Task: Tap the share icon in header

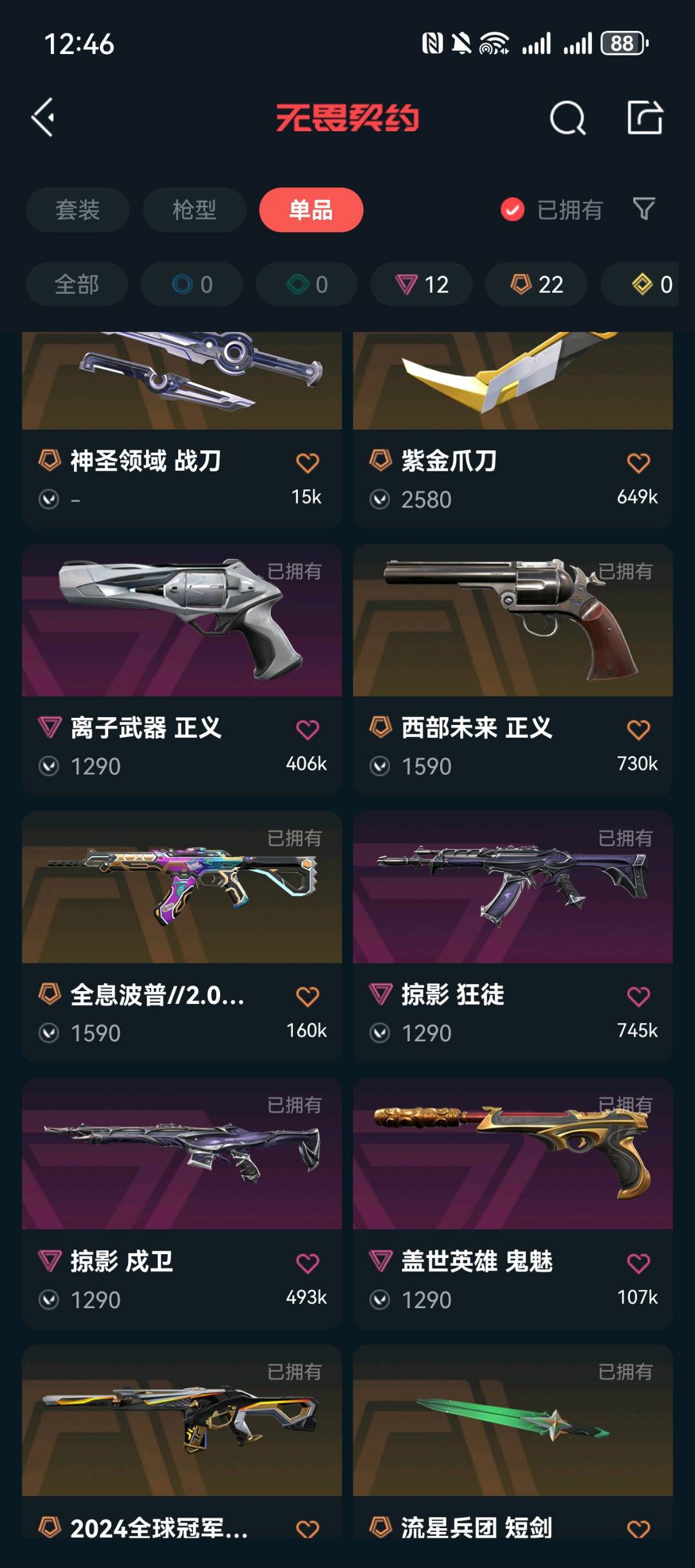Action: tap(645, 117)
